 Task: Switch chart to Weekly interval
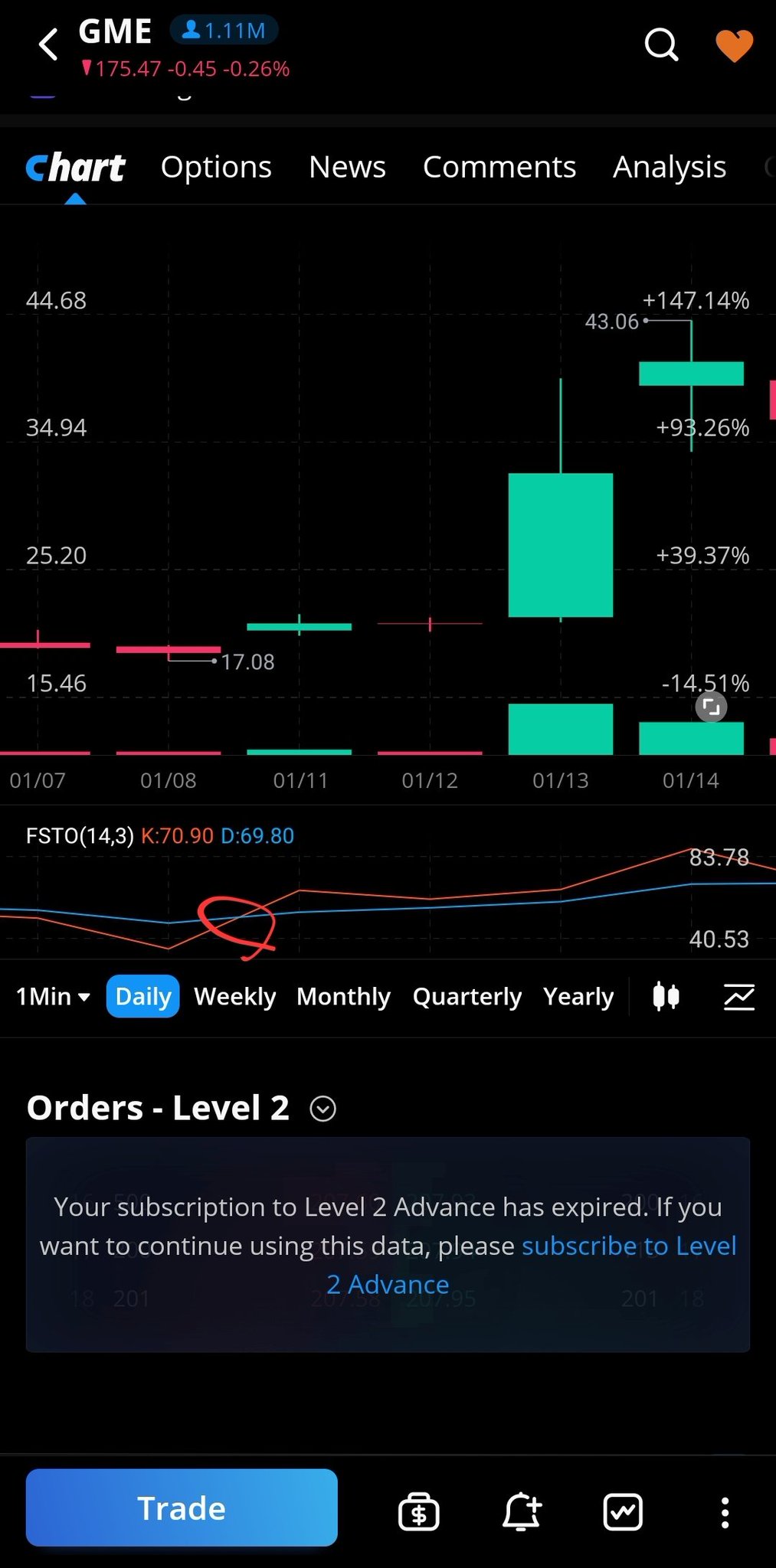234,996
